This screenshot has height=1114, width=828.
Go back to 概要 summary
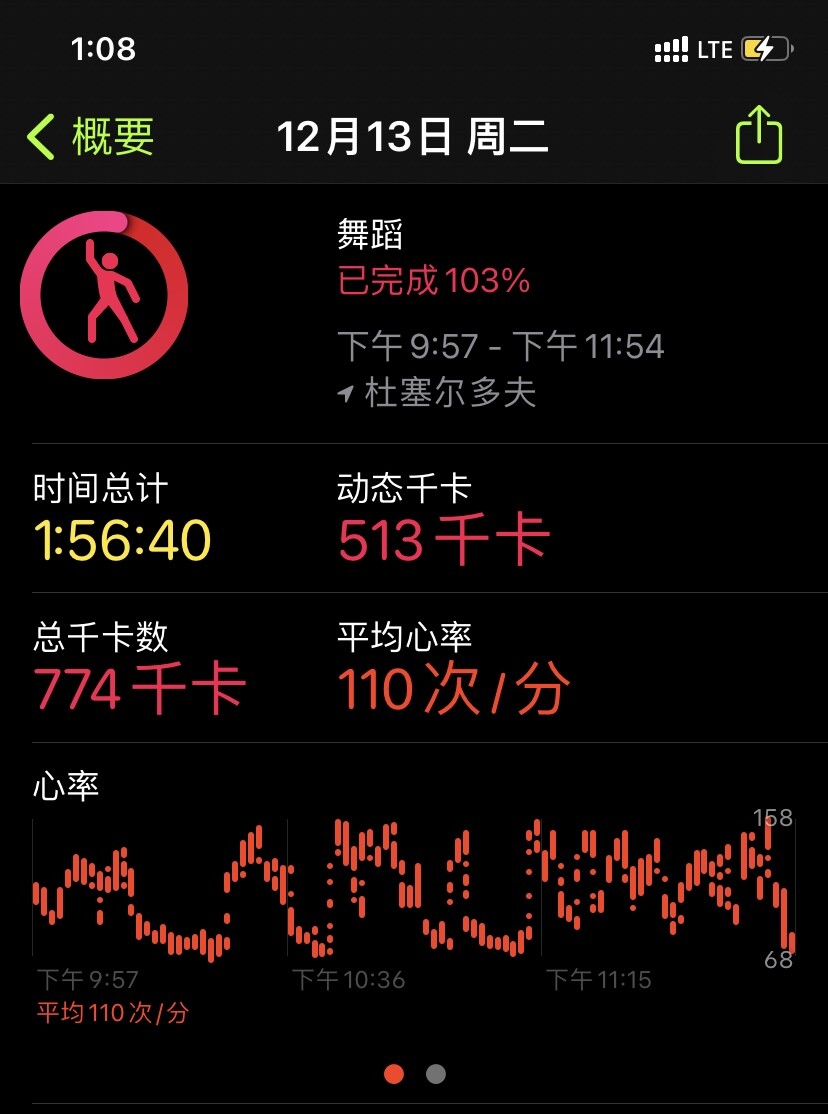91,136
